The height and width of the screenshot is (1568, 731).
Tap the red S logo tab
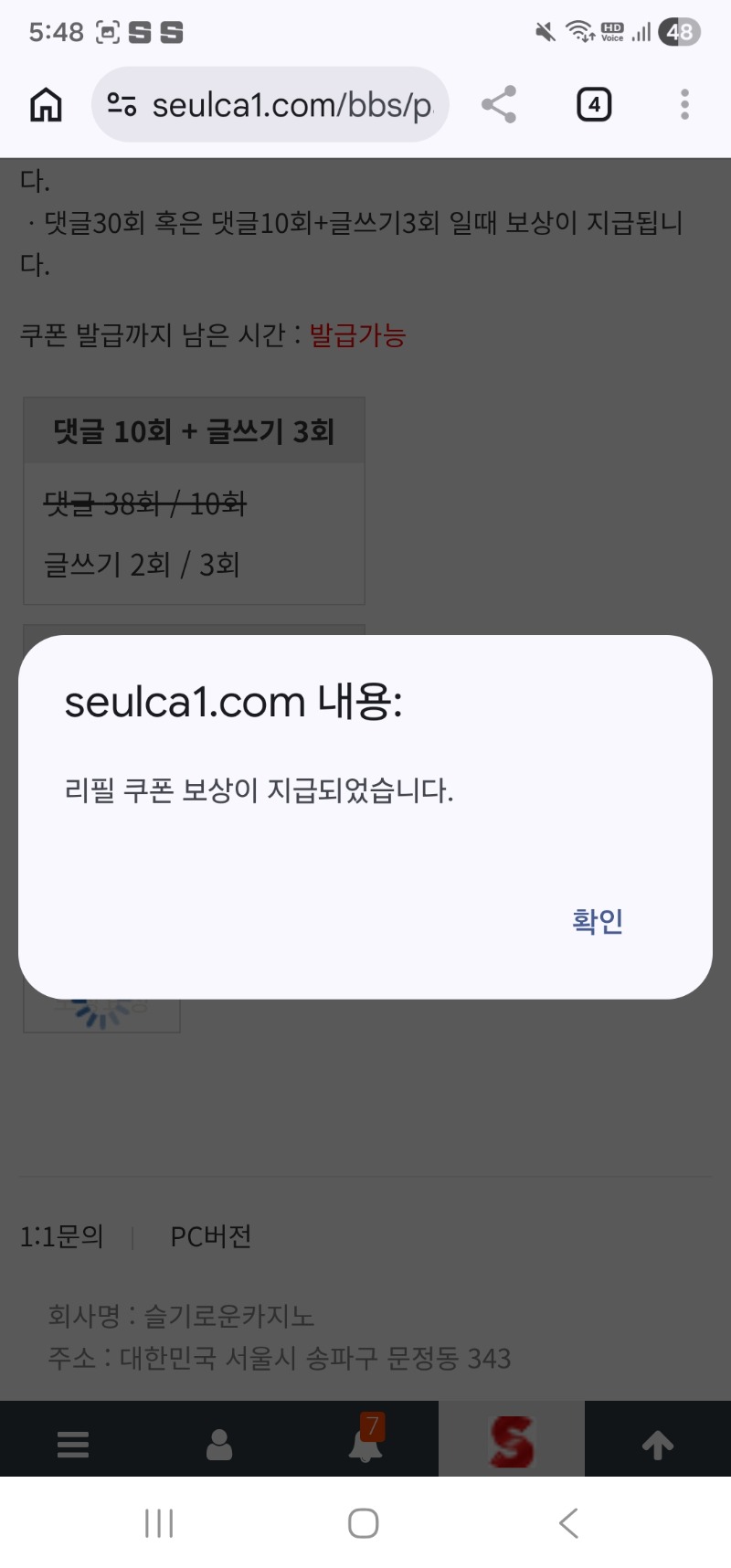point(512,1443)
